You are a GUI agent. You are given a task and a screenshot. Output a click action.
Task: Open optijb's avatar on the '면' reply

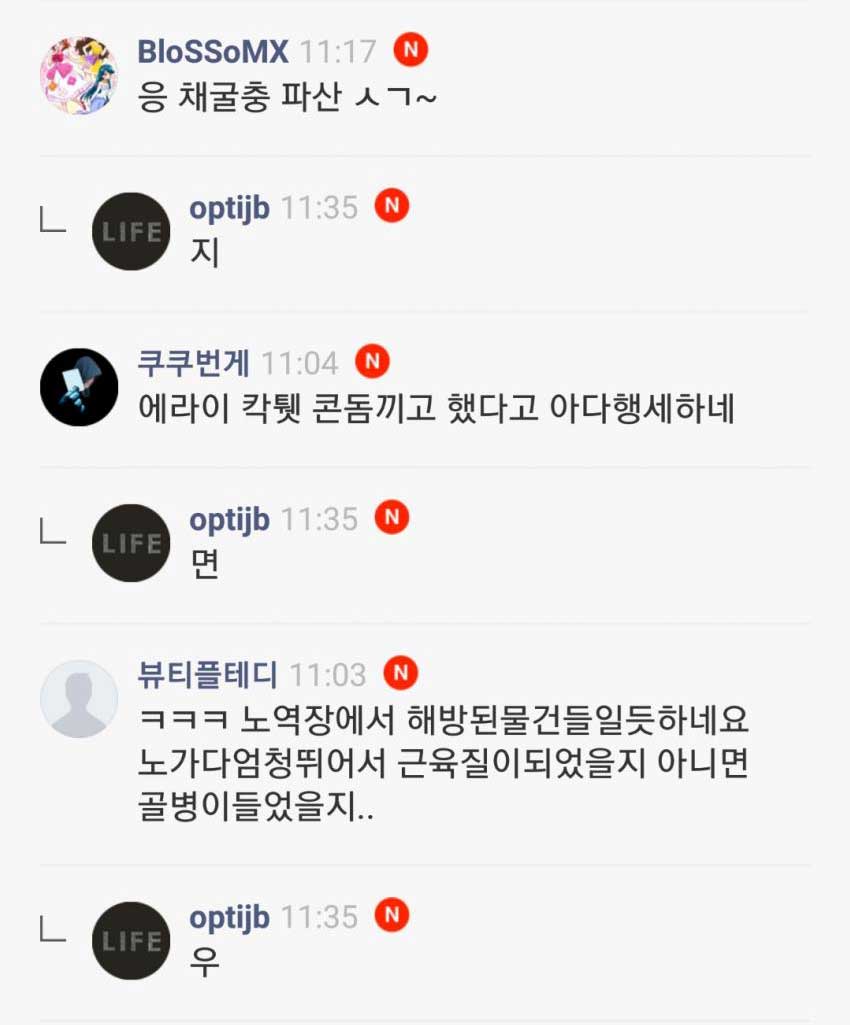click(x=131, y=543)
